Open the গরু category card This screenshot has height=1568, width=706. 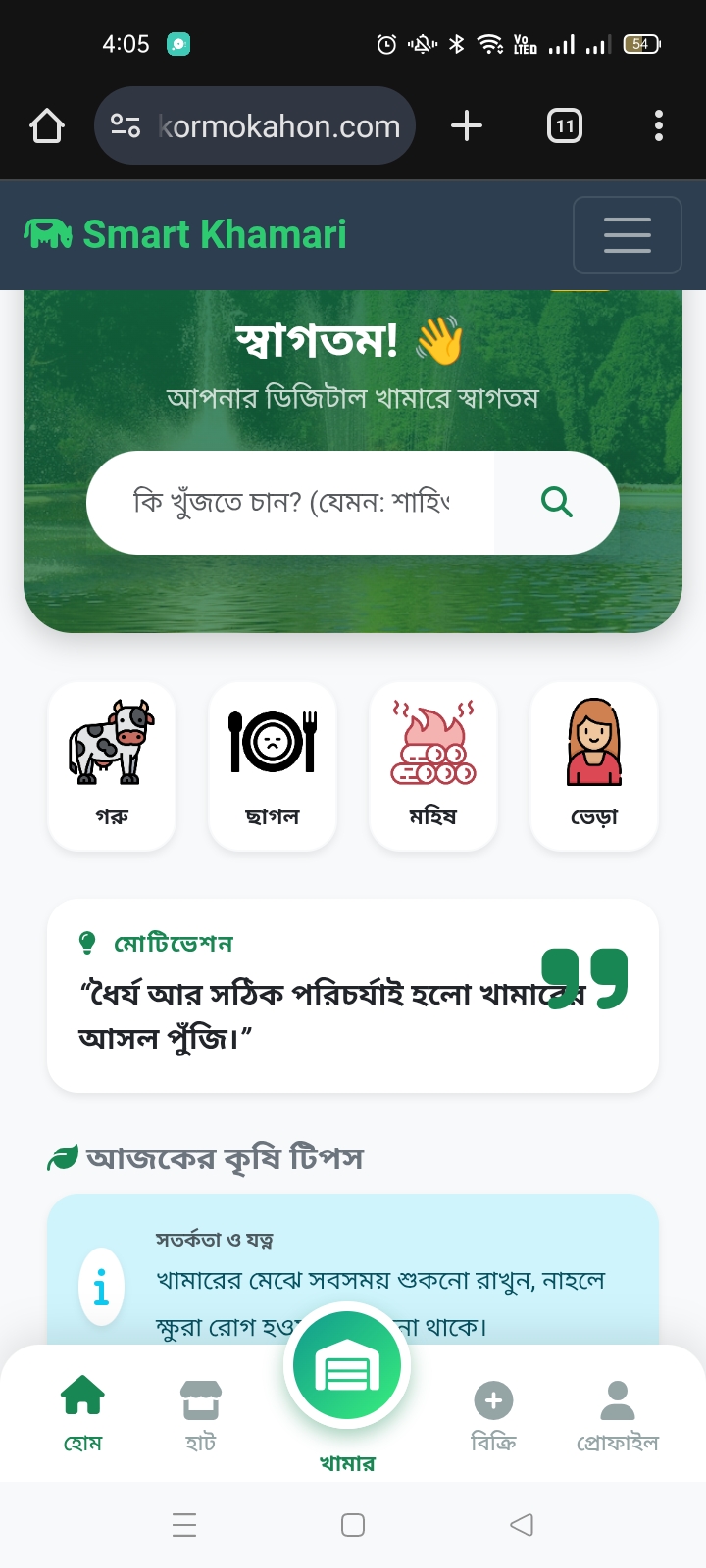click(x=112, y=766)
